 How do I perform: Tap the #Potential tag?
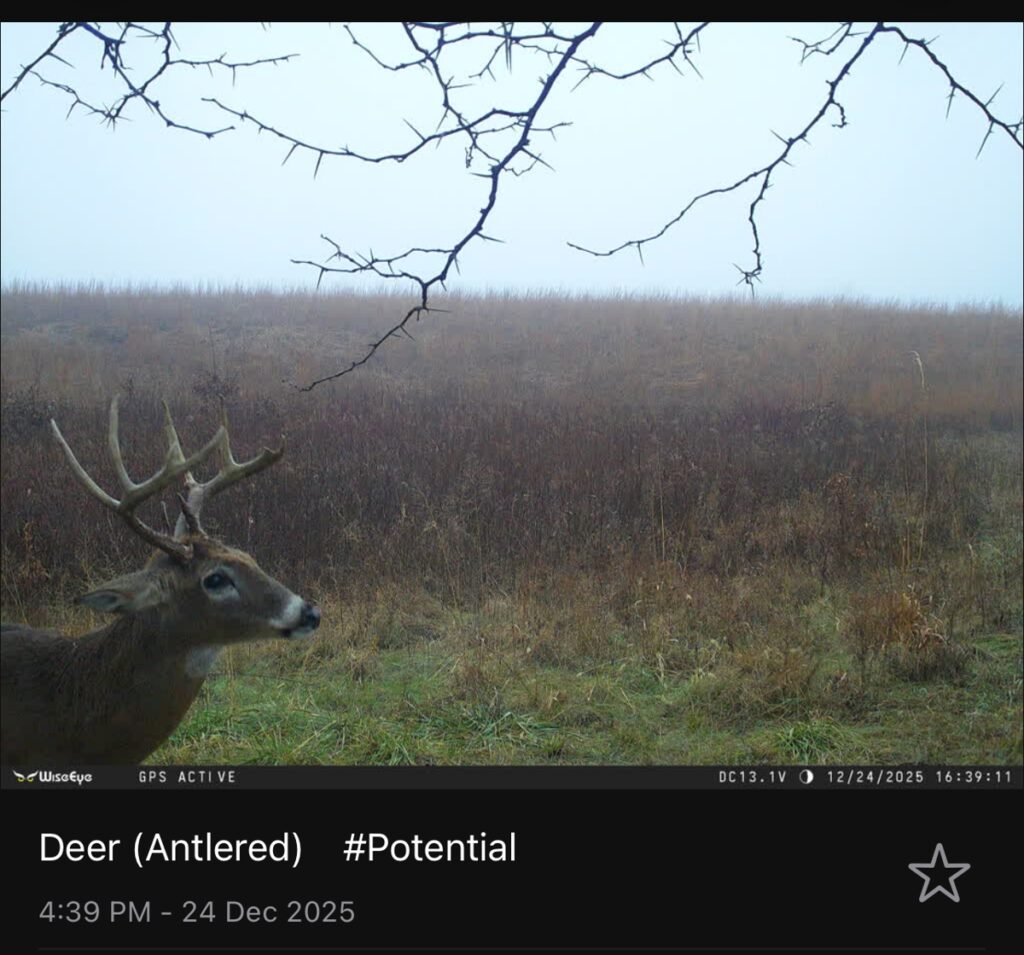pyautogui.click(x=429, y=848)
